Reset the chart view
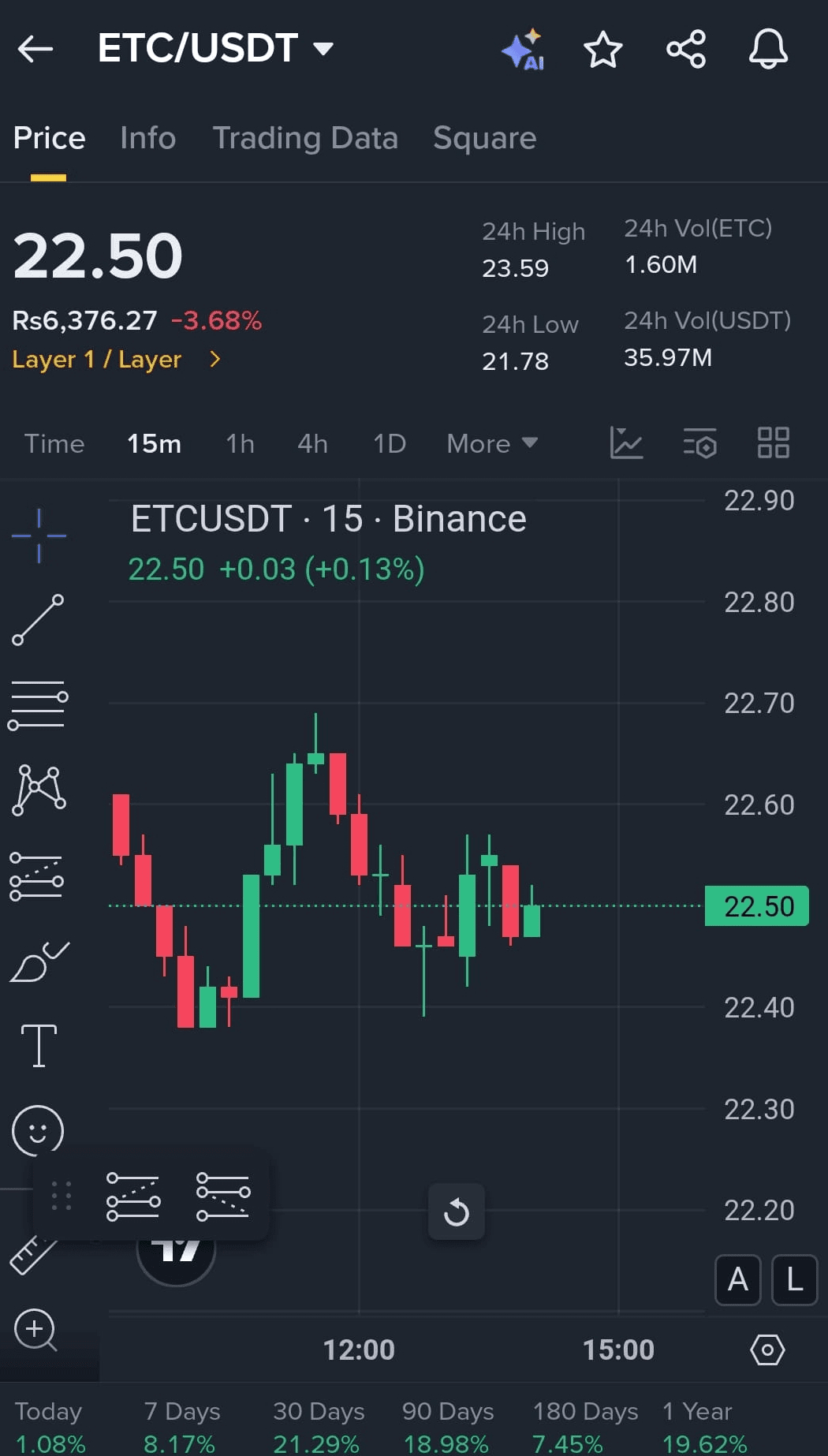 coord(456,1211)
